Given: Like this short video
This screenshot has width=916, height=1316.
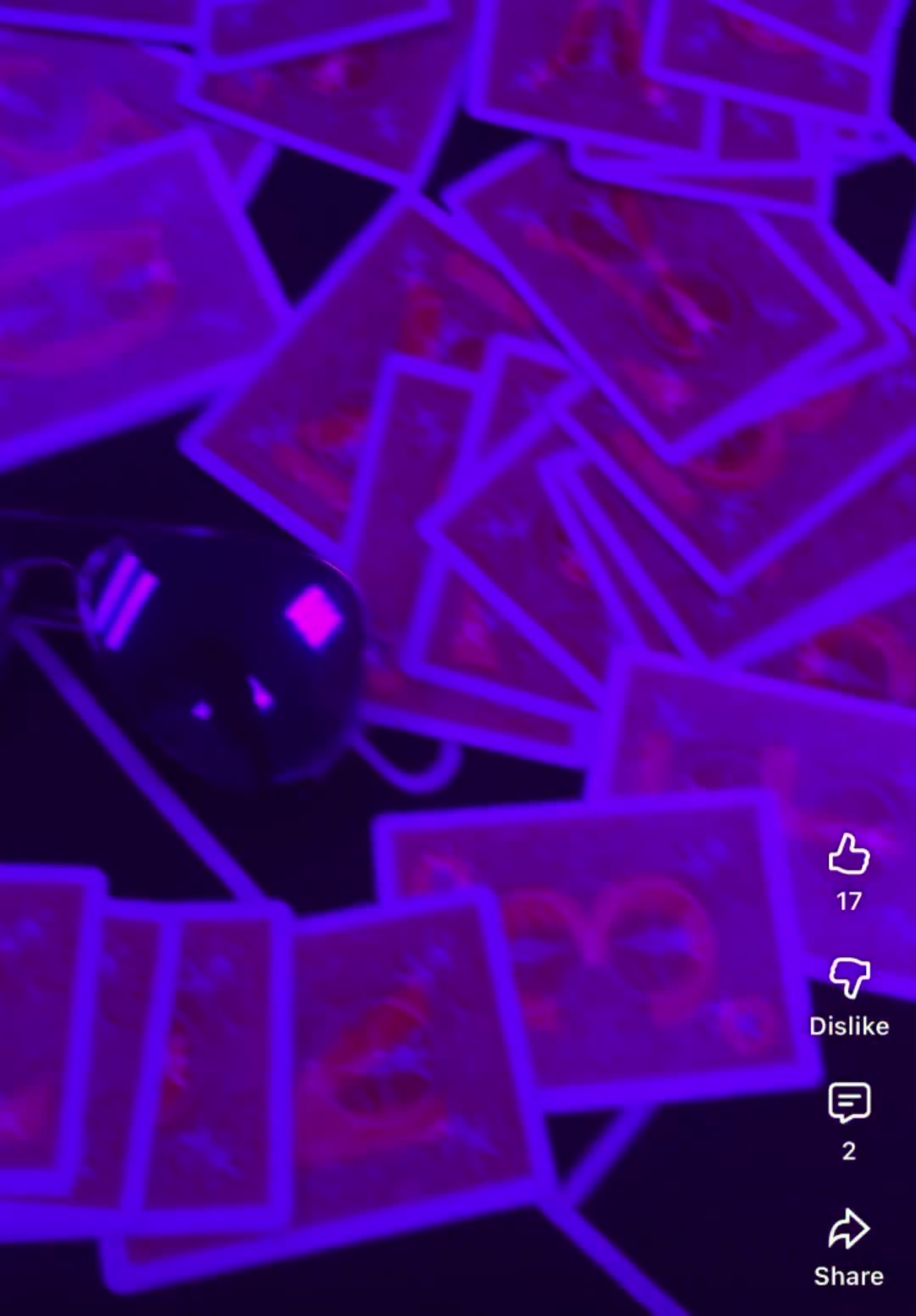Looking at the screenshot, I should pyautogui.click(x=848, y=855).
